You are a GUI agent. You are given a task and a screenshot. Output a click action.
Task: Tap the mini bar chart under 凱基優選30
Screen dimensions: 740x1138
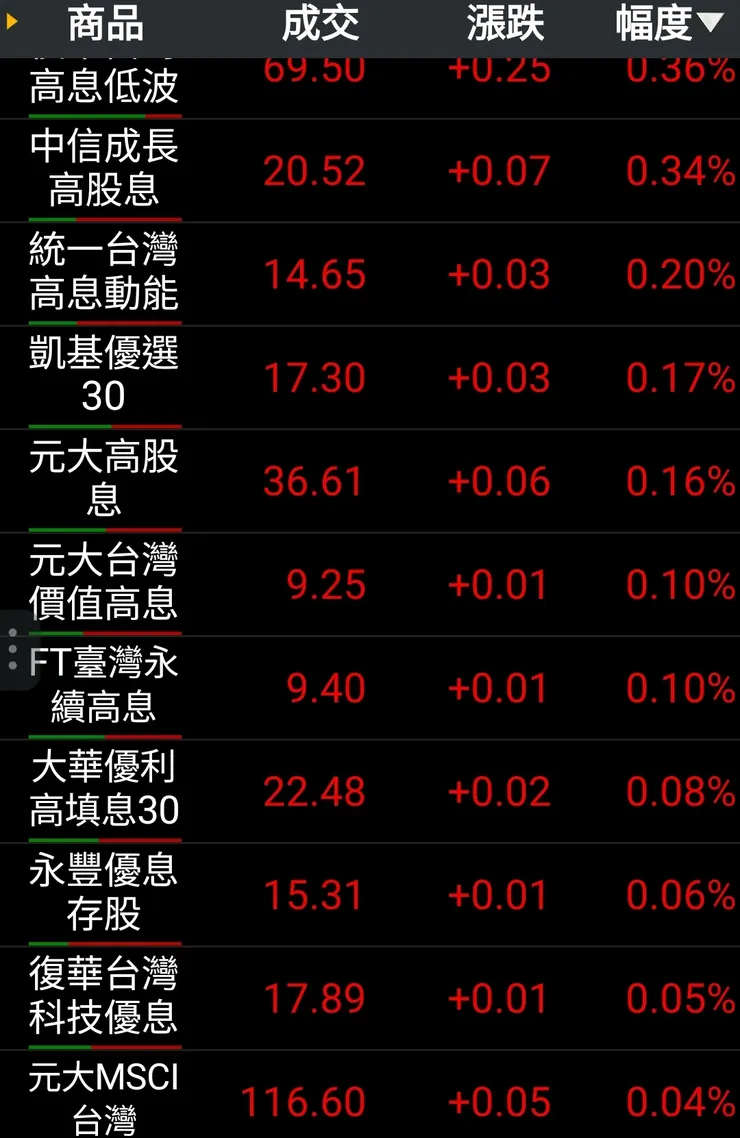(x=105, y=425)
